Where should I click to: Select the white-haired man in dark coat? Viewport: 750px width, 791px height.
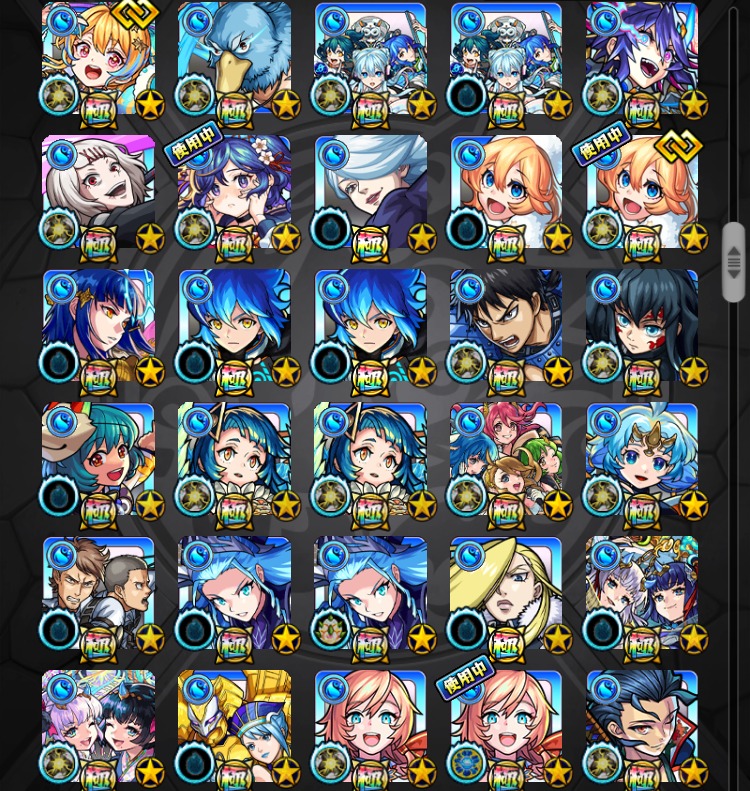(x=371, y=192)
